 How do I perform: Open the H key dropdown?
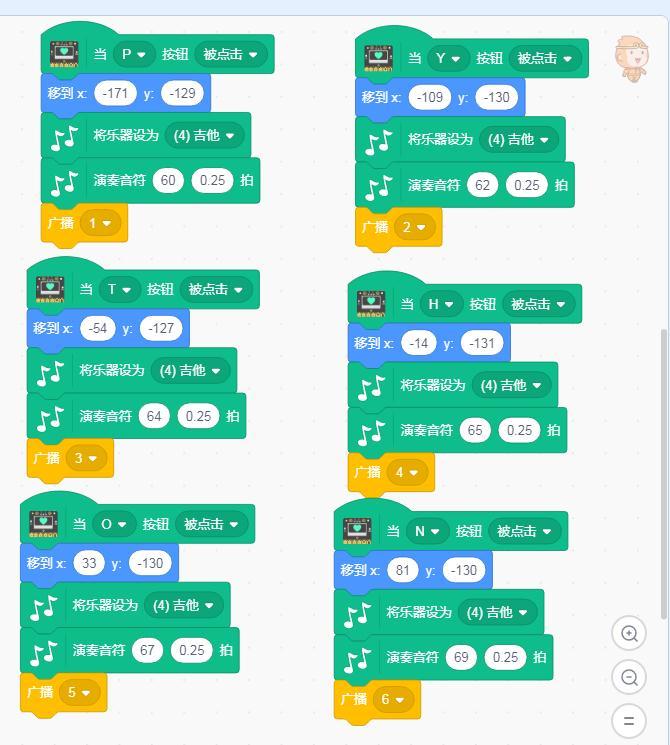click(441, 304)
